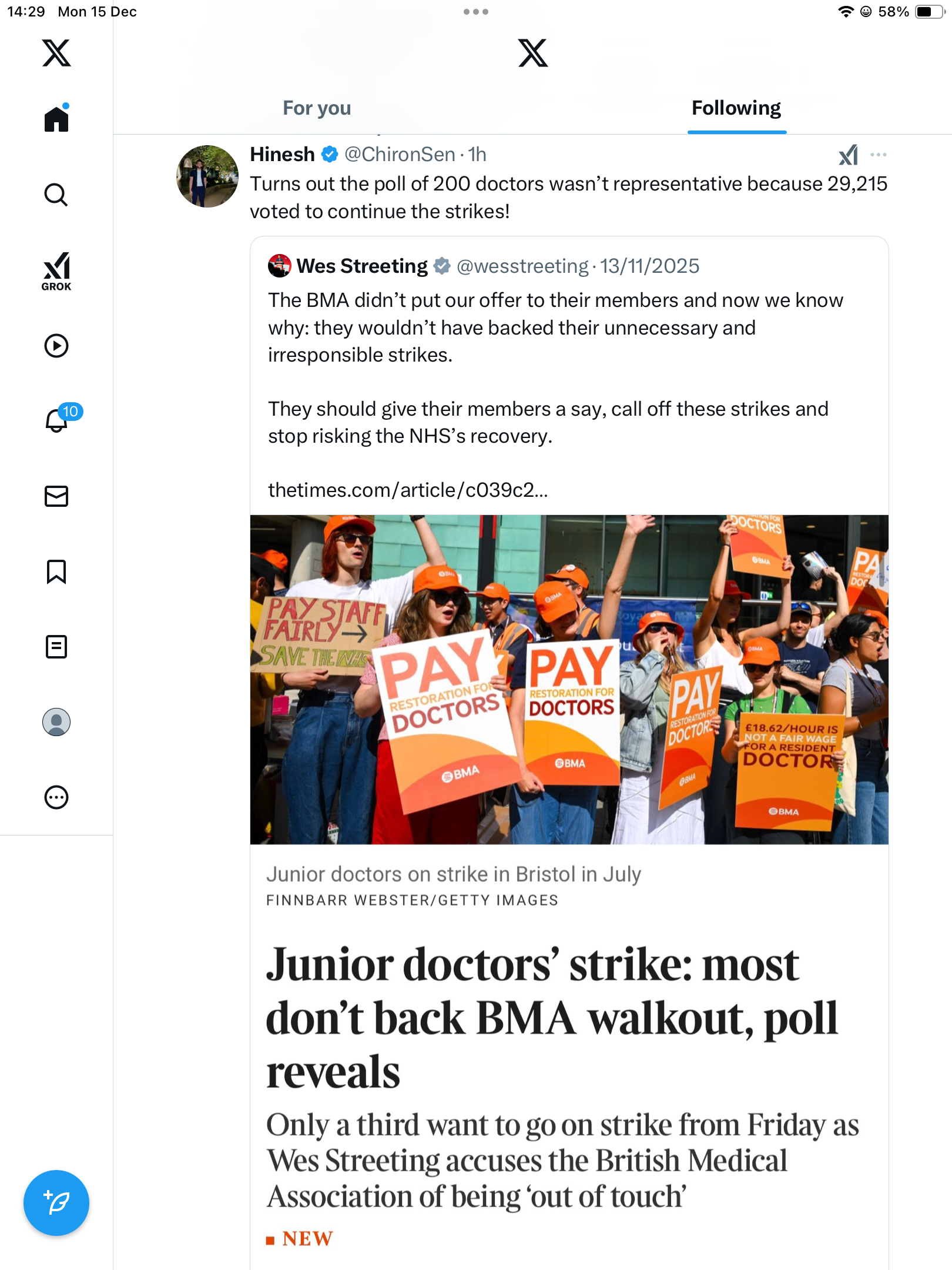Viewport: 952px width, 1270px height.
Task: Open the video play tab in the sidebar
Action: 56,346
